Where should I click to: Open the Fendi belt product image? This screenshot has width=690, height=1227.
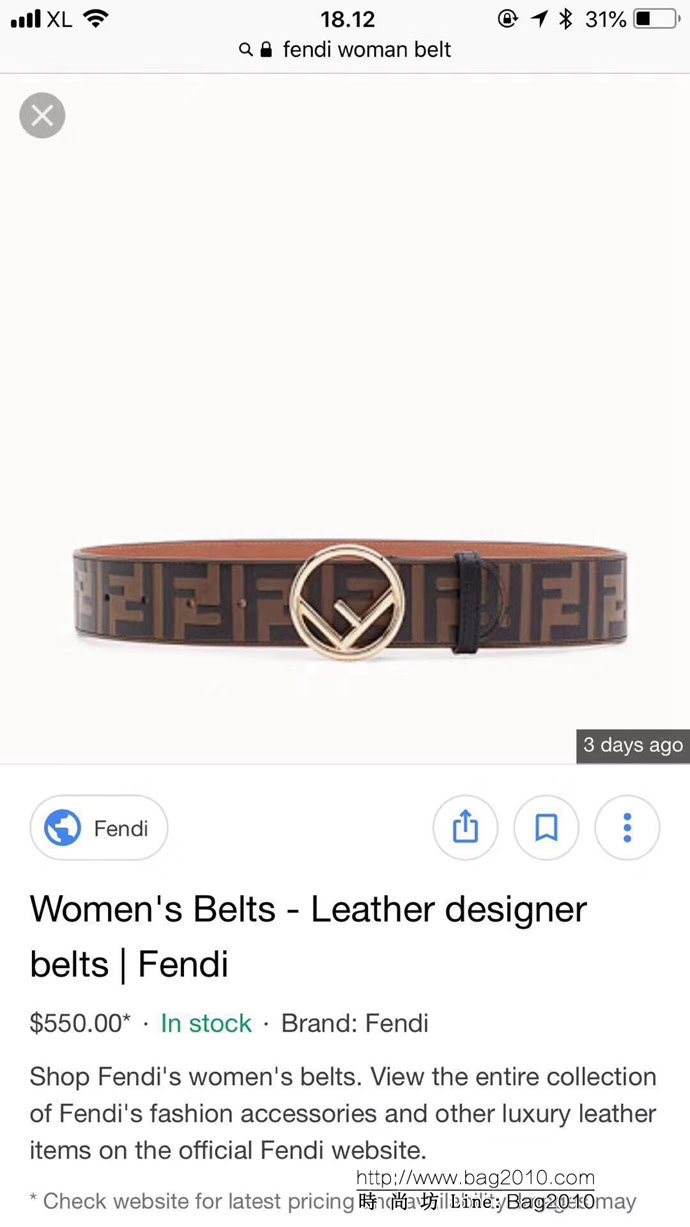348,598
